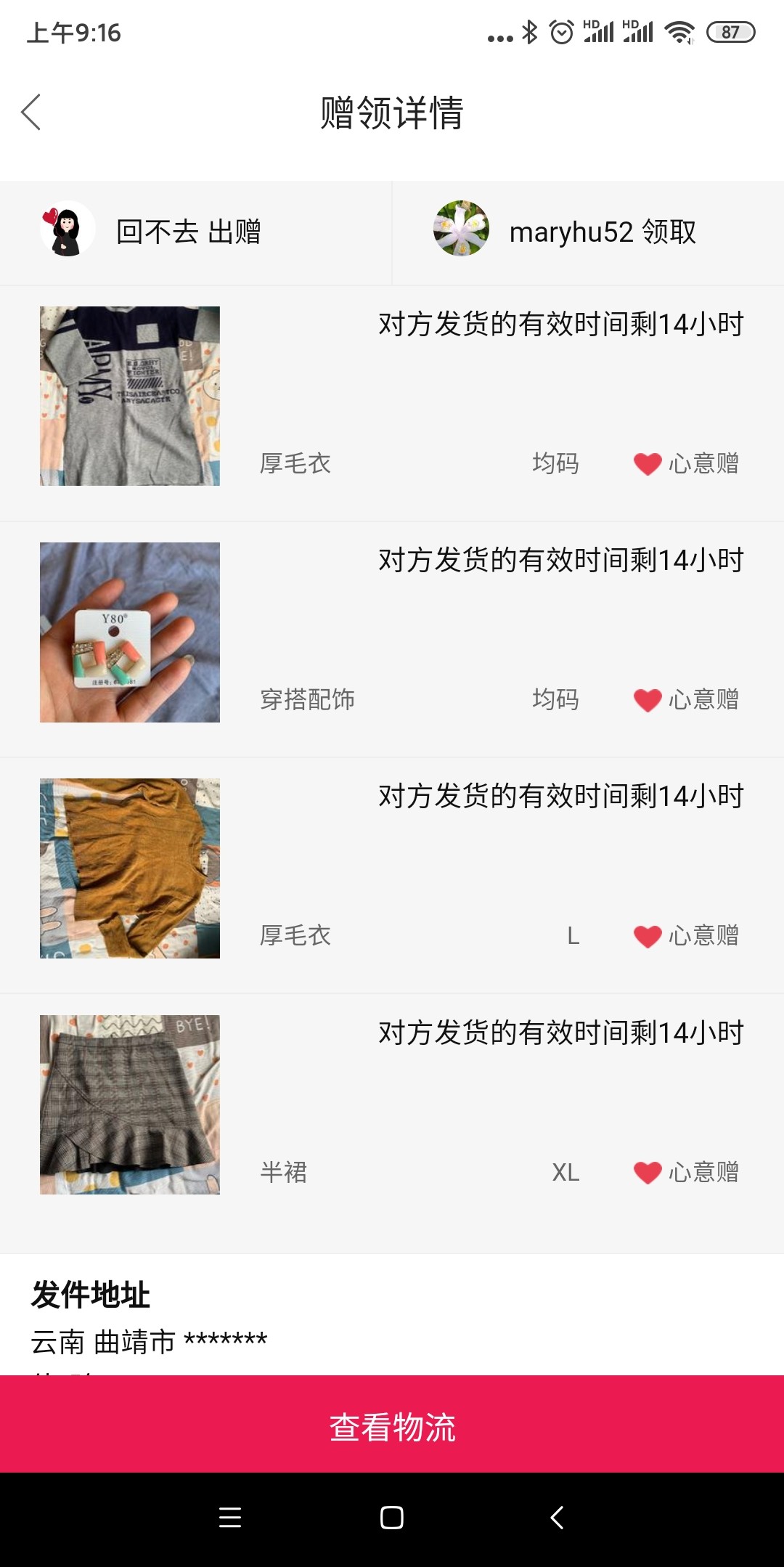Open recent apps from navigation bar
784x1567 pixels.
coord(230,1518)
